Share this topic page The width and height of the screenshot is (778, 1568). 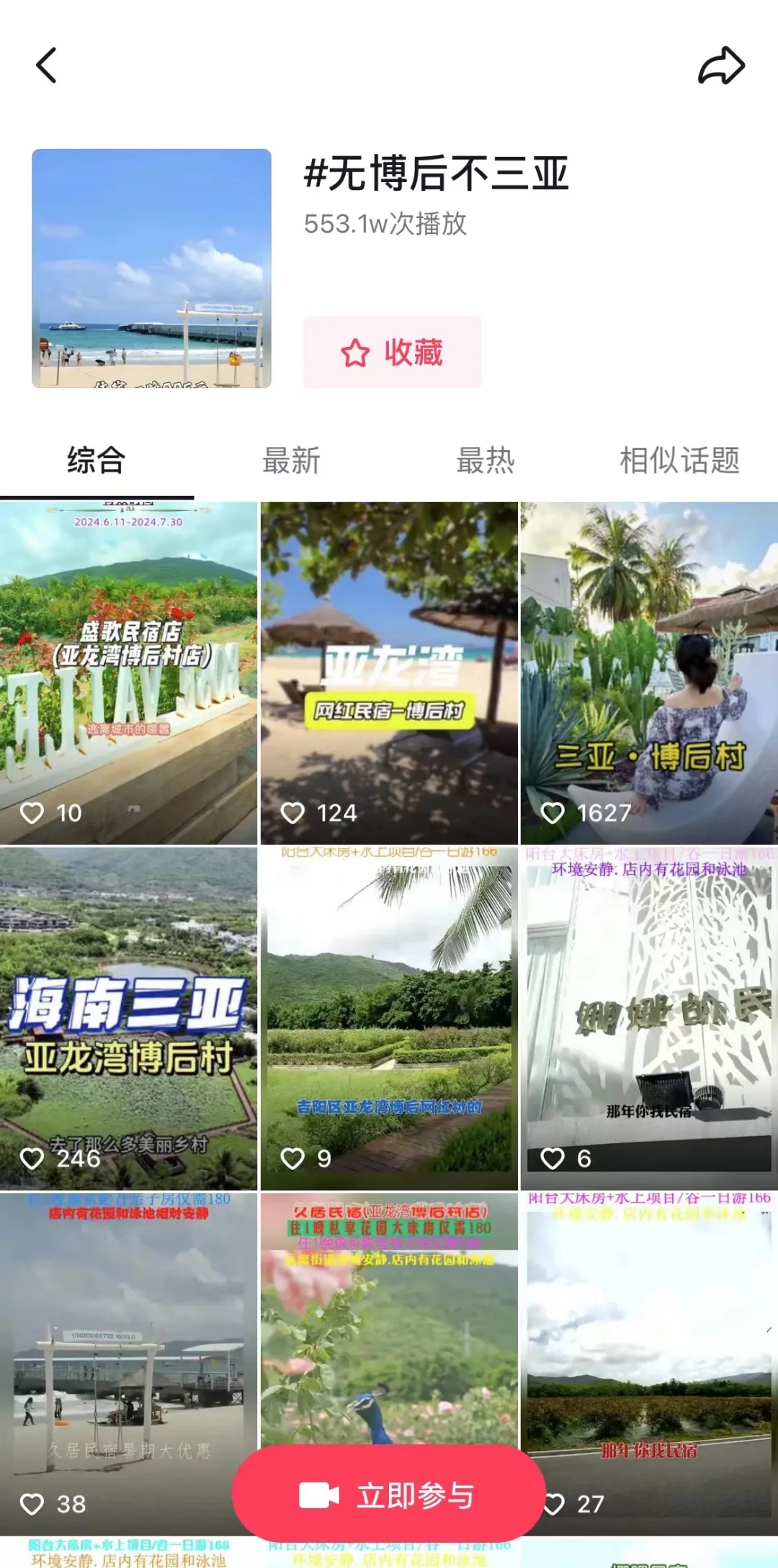(x=721, y=66)
